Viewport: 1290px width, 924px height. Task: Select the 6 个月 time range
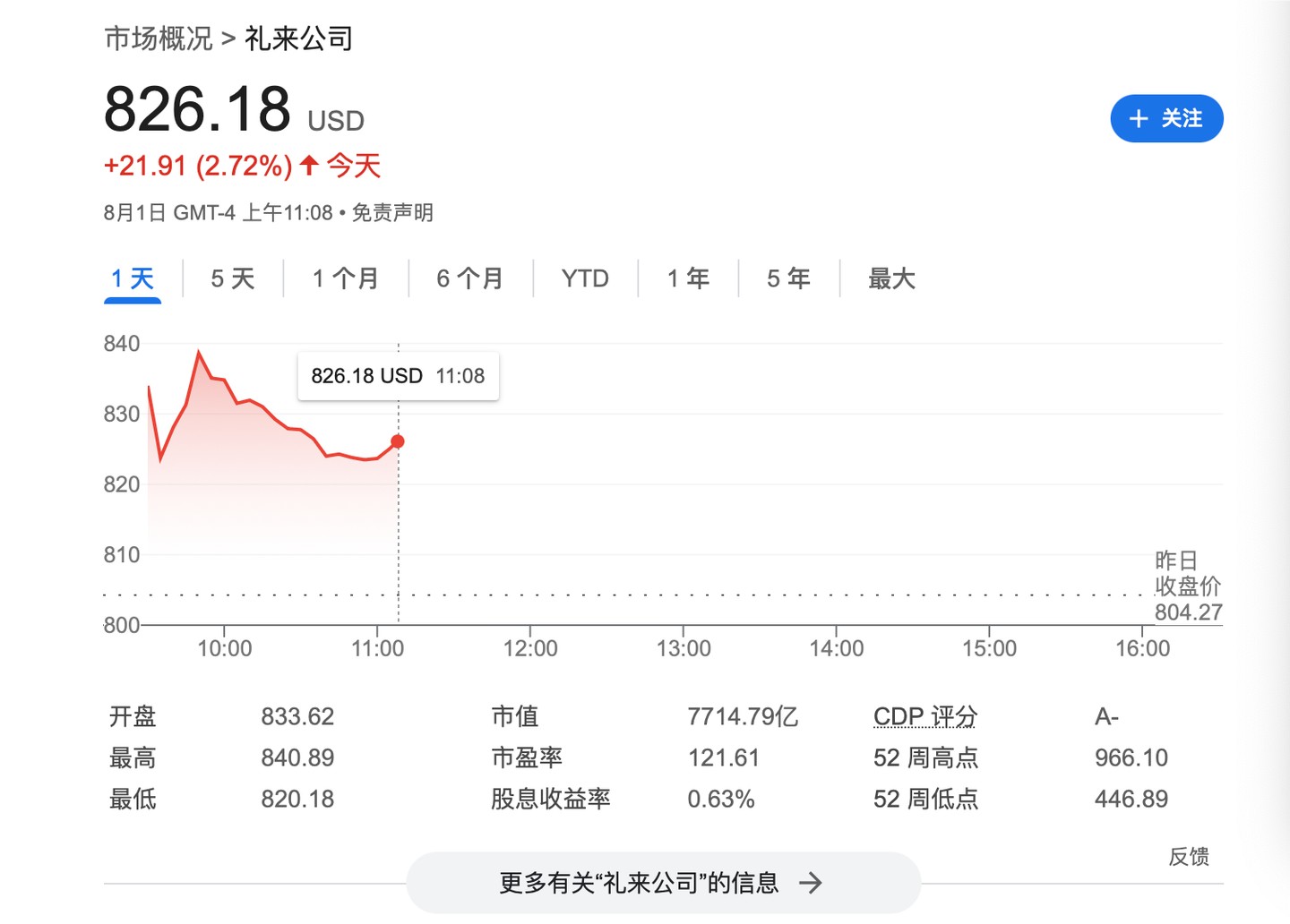pos(469,278)
